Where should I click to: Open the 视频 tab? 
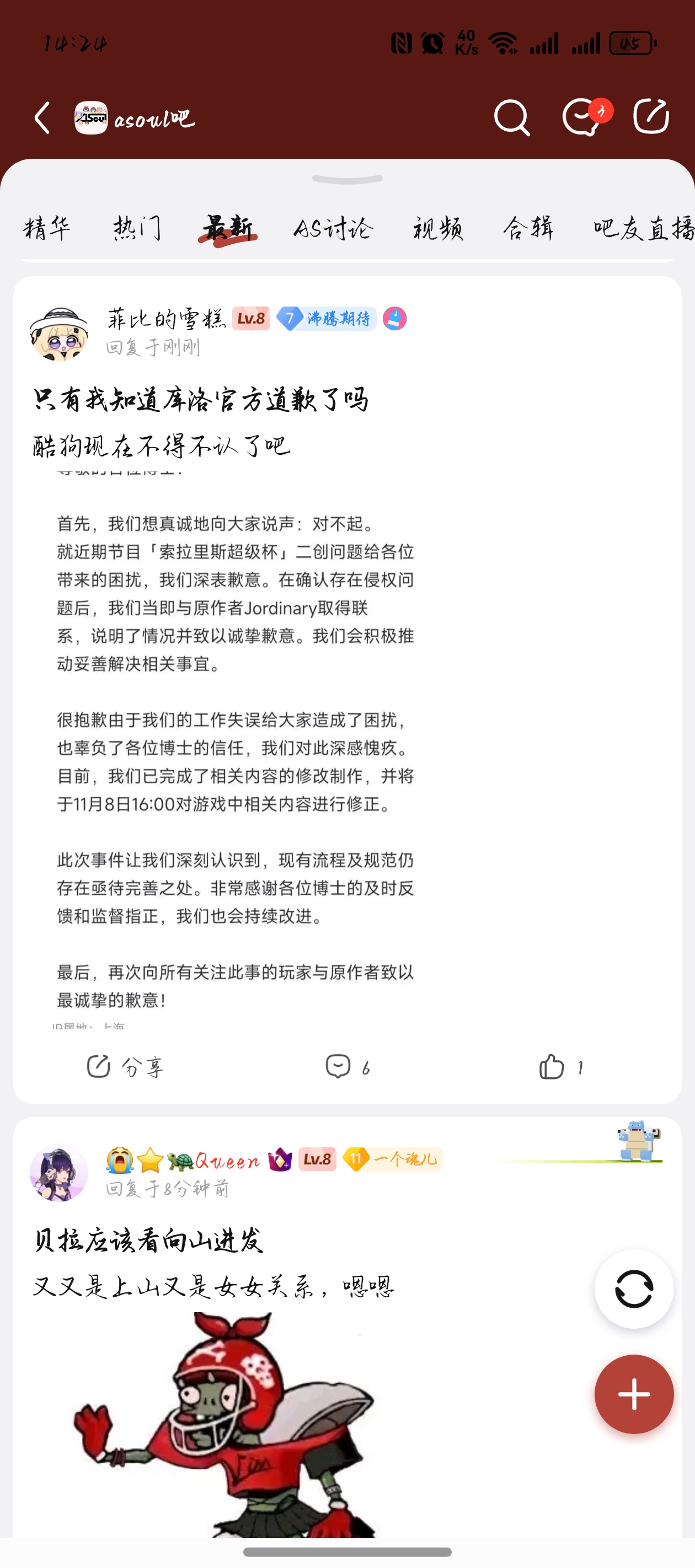coord(438,228)
